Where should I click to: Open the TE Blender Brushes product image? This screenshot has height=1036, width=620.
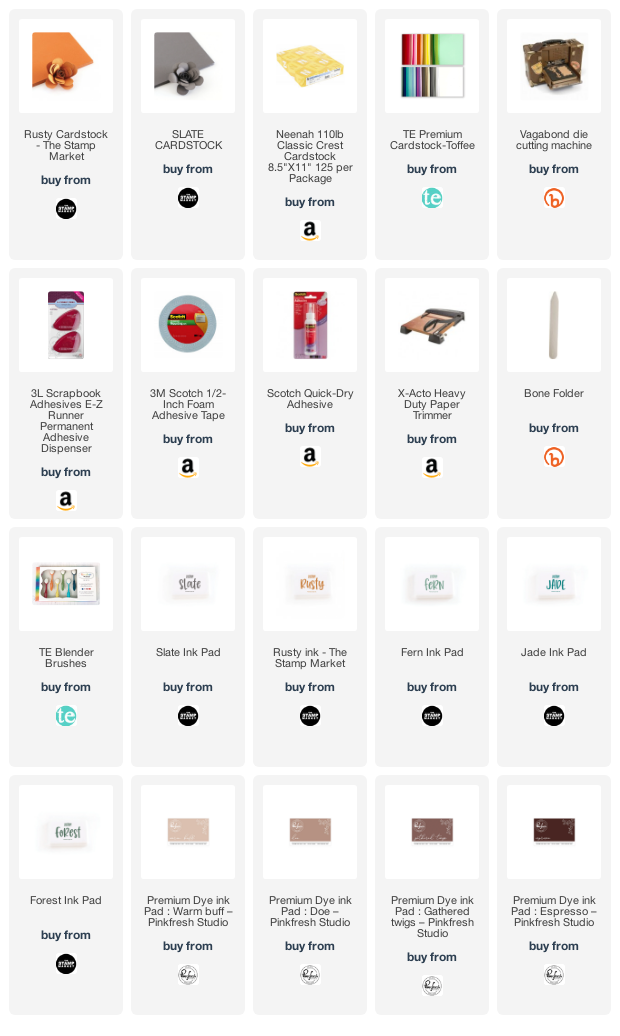[66, 584]
